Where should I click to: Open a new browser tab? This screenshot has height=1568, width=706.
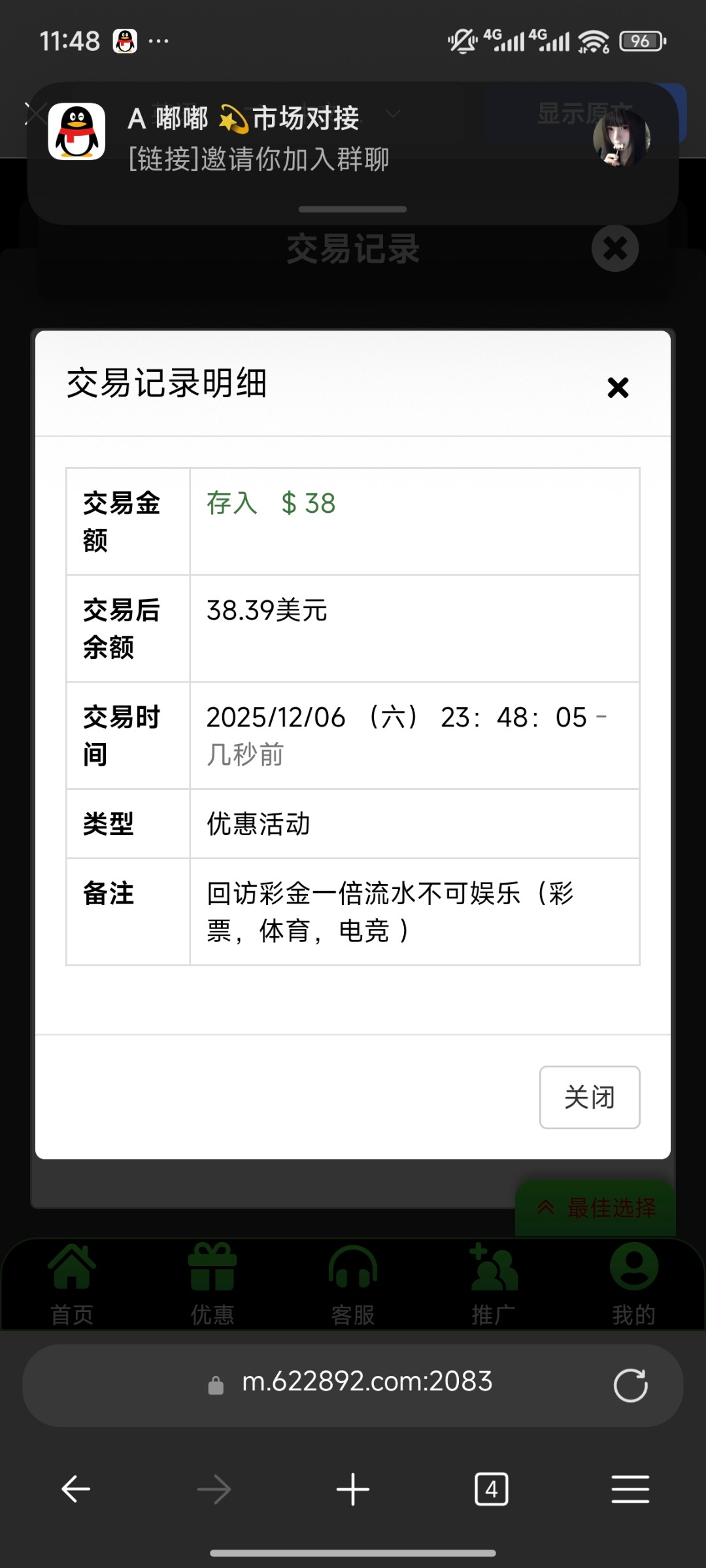click(x=353, y=1490)
